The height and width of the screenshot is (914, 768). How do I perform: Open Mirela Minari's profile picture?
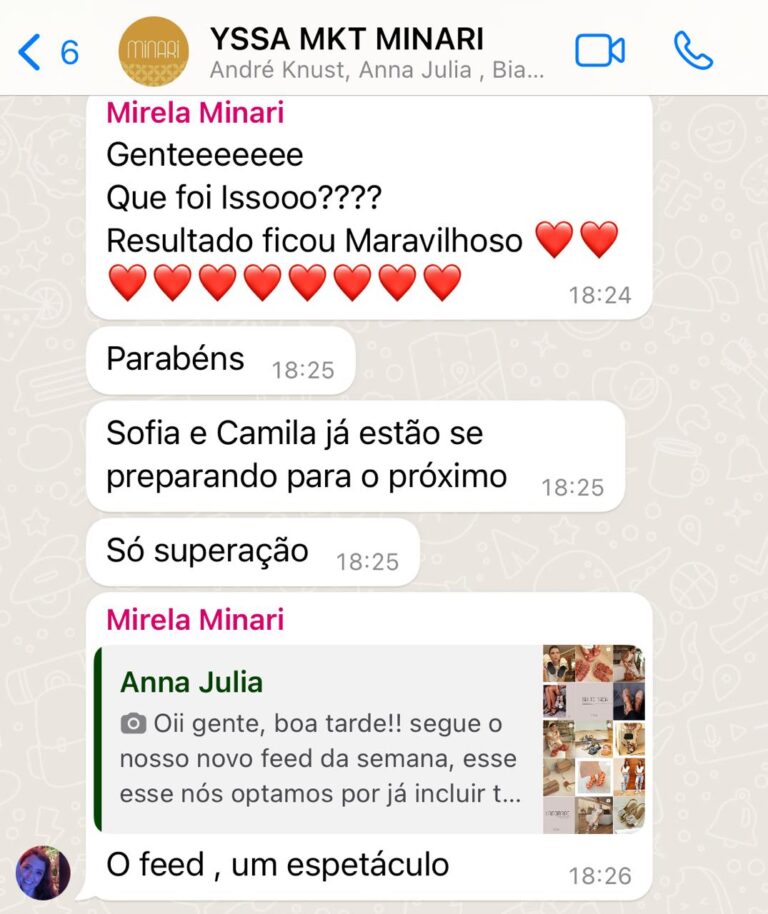click(43, 872)
